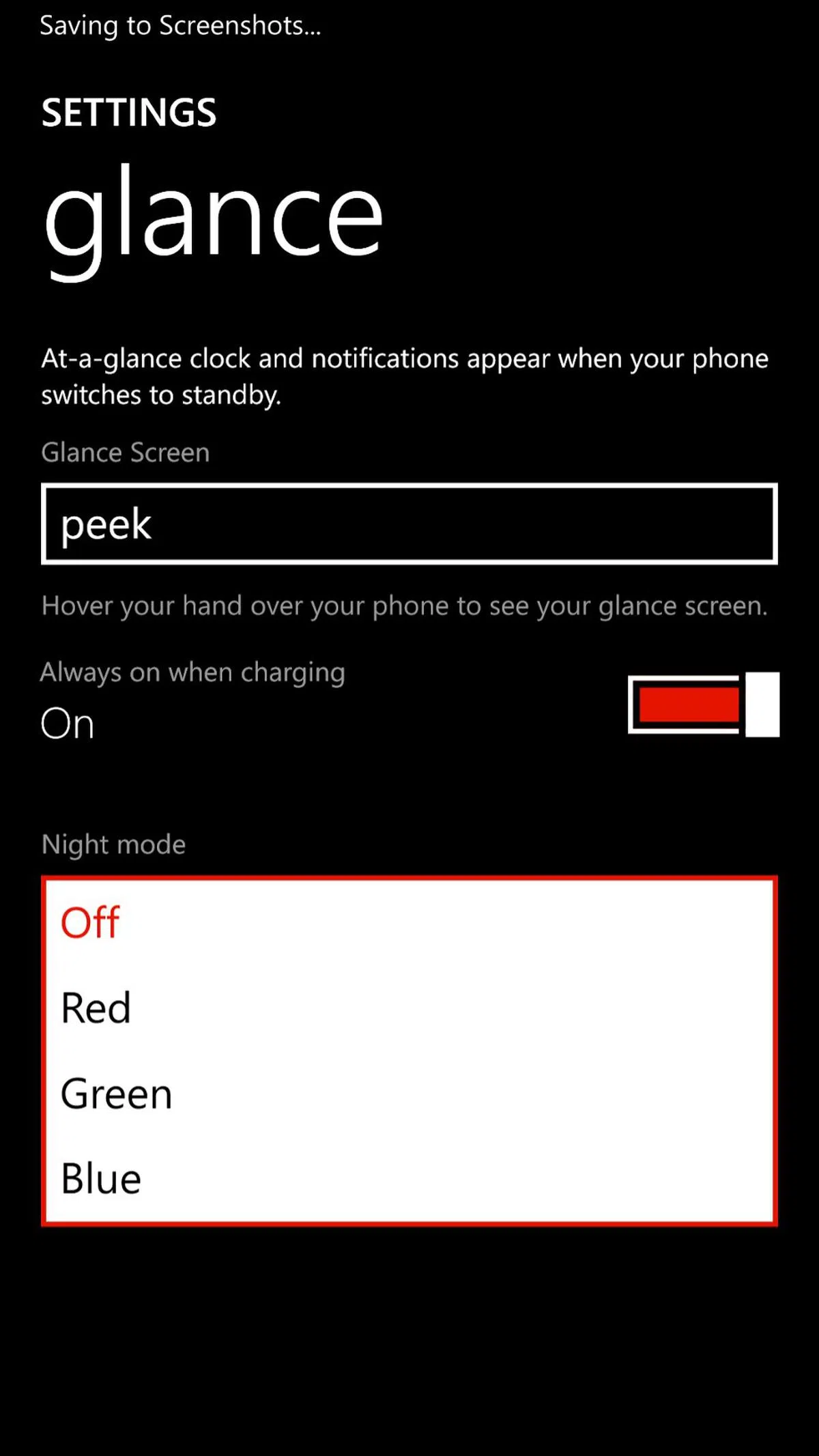Open the Glance Screen peek dropdown
819x1456 pixels.
point(409,524)
